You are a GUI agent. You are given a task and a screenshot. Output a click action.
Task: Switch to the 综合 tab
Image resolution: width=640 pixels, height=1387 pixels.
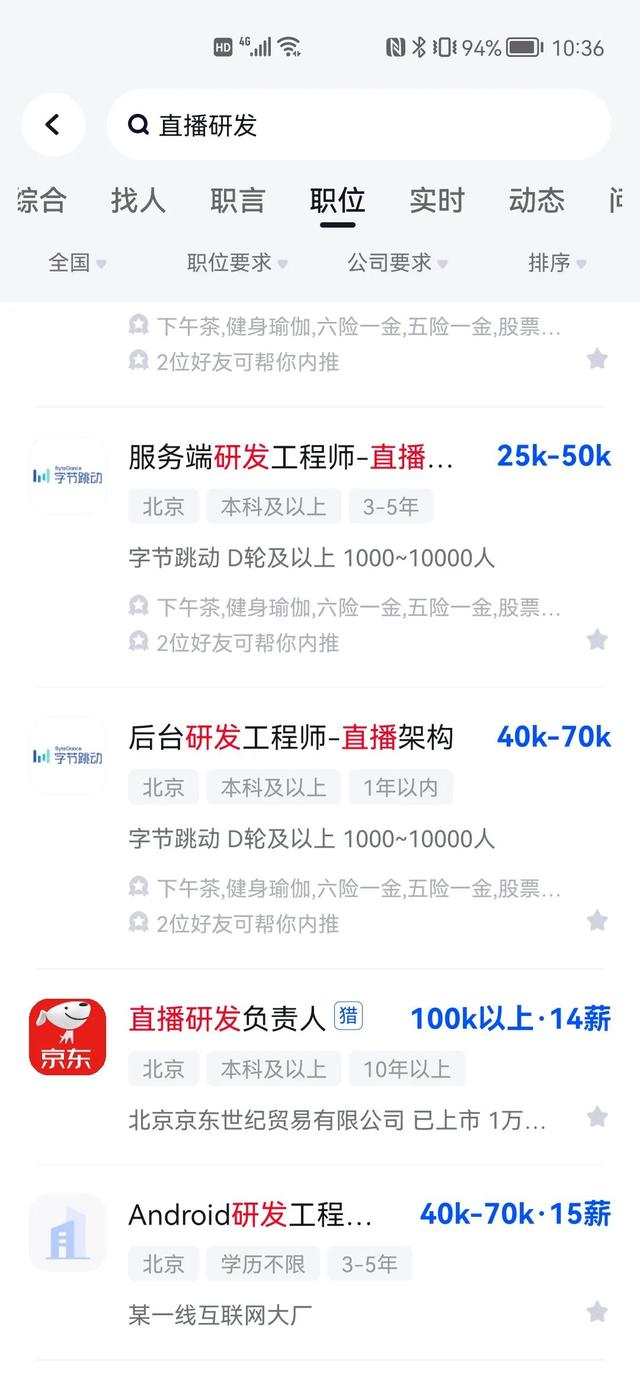pos(42,200)
